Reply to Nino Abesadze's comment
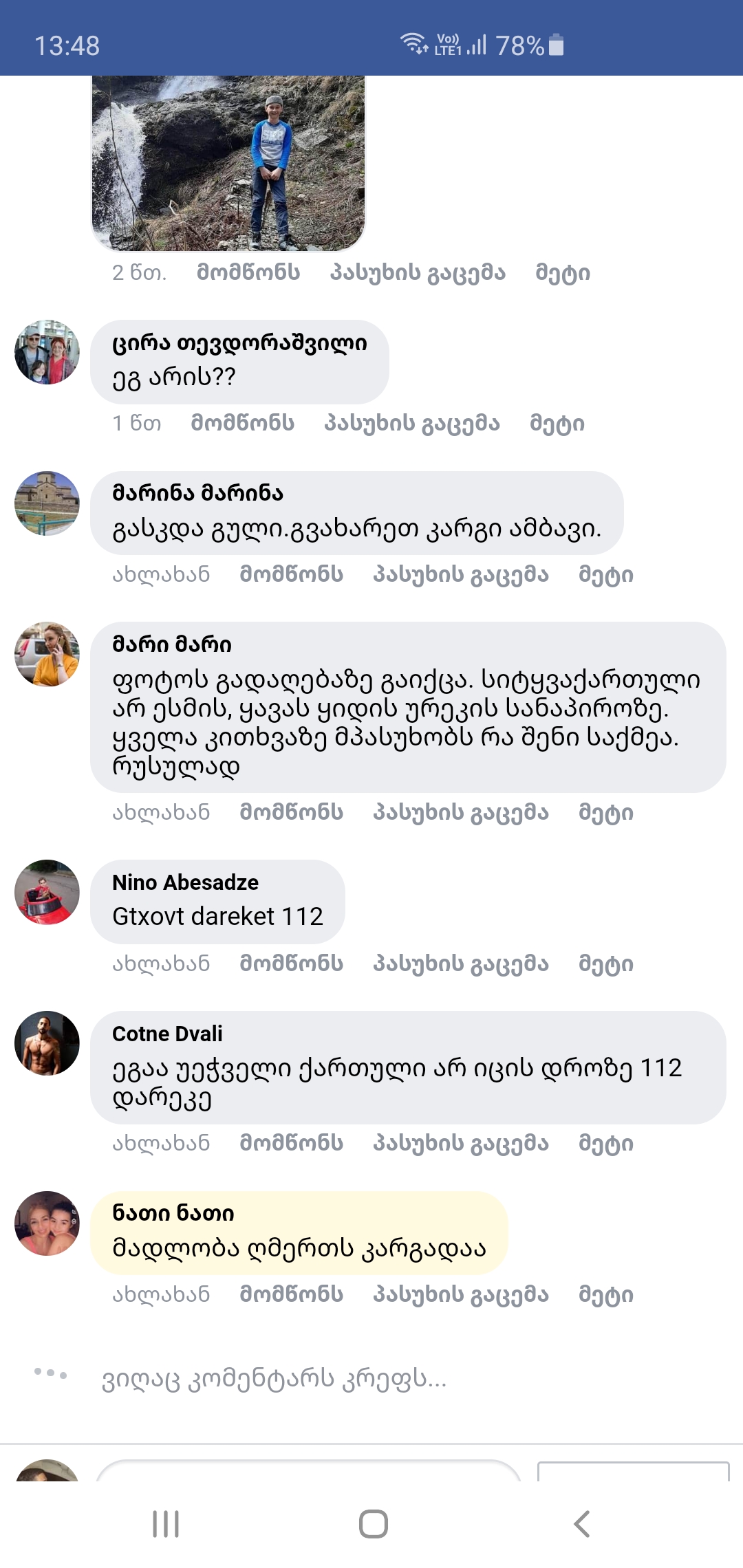The height and width of the screenshot is (1568, 743). 460,963
